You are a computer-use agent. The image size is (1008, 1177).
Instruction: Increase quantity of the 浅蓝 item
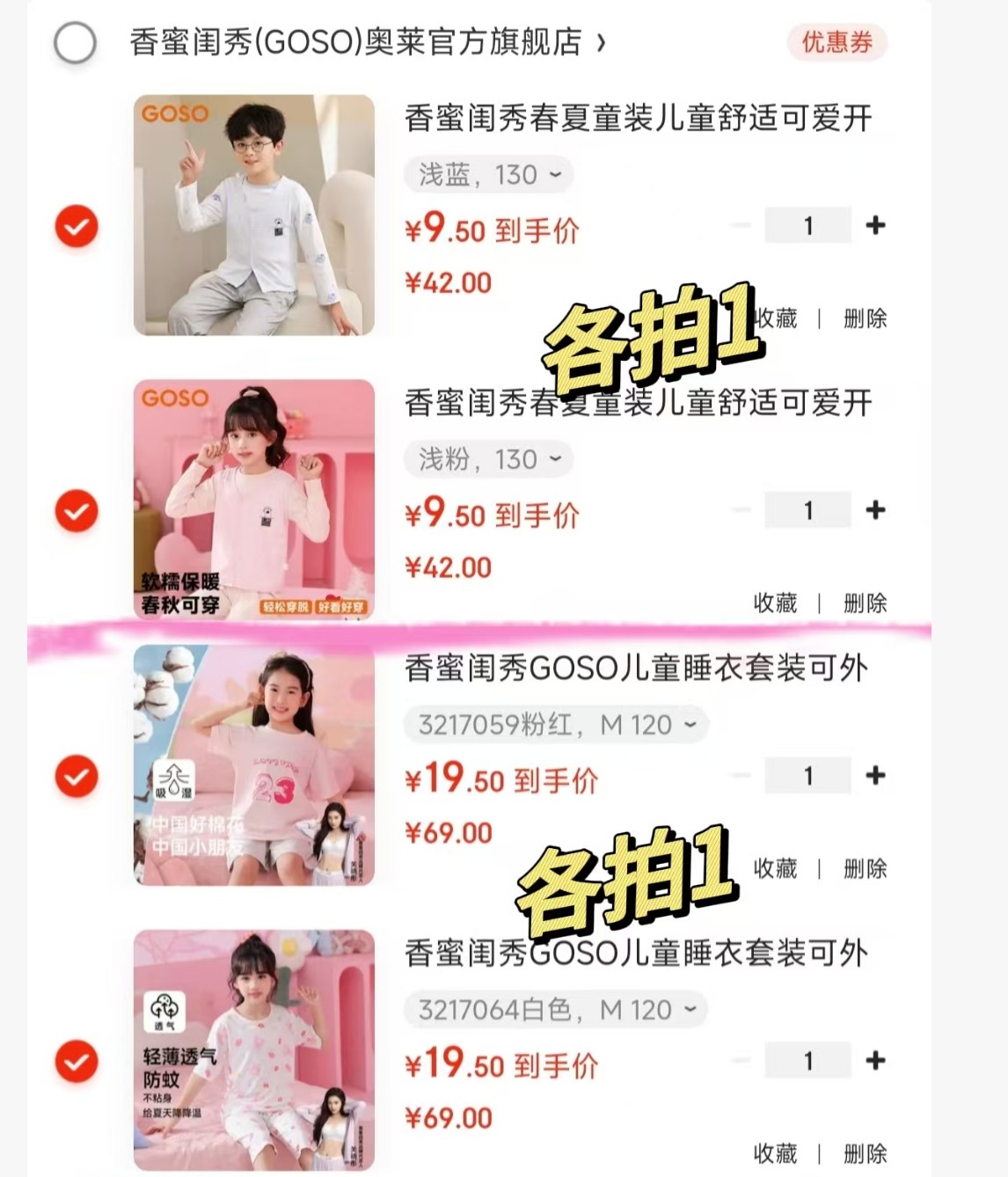875,225
